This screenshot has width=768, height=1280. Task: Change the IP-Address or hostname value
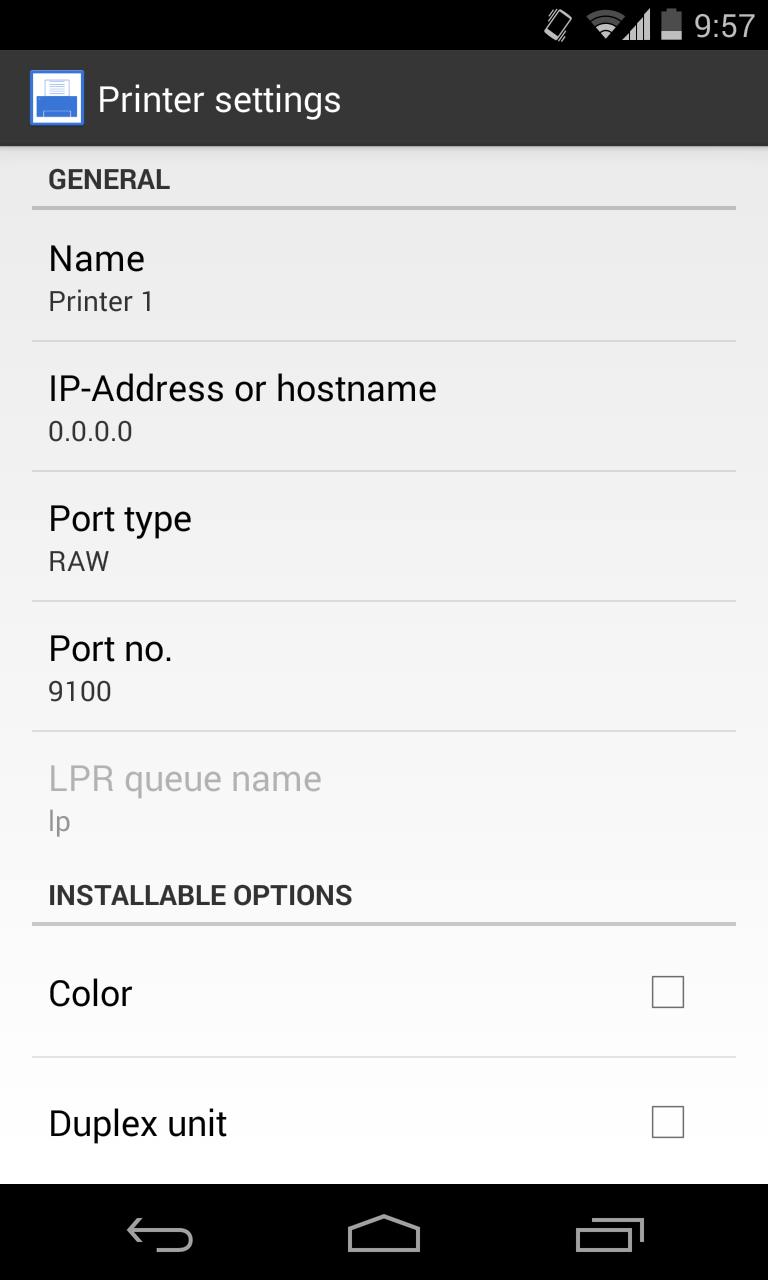coord(384,406)
